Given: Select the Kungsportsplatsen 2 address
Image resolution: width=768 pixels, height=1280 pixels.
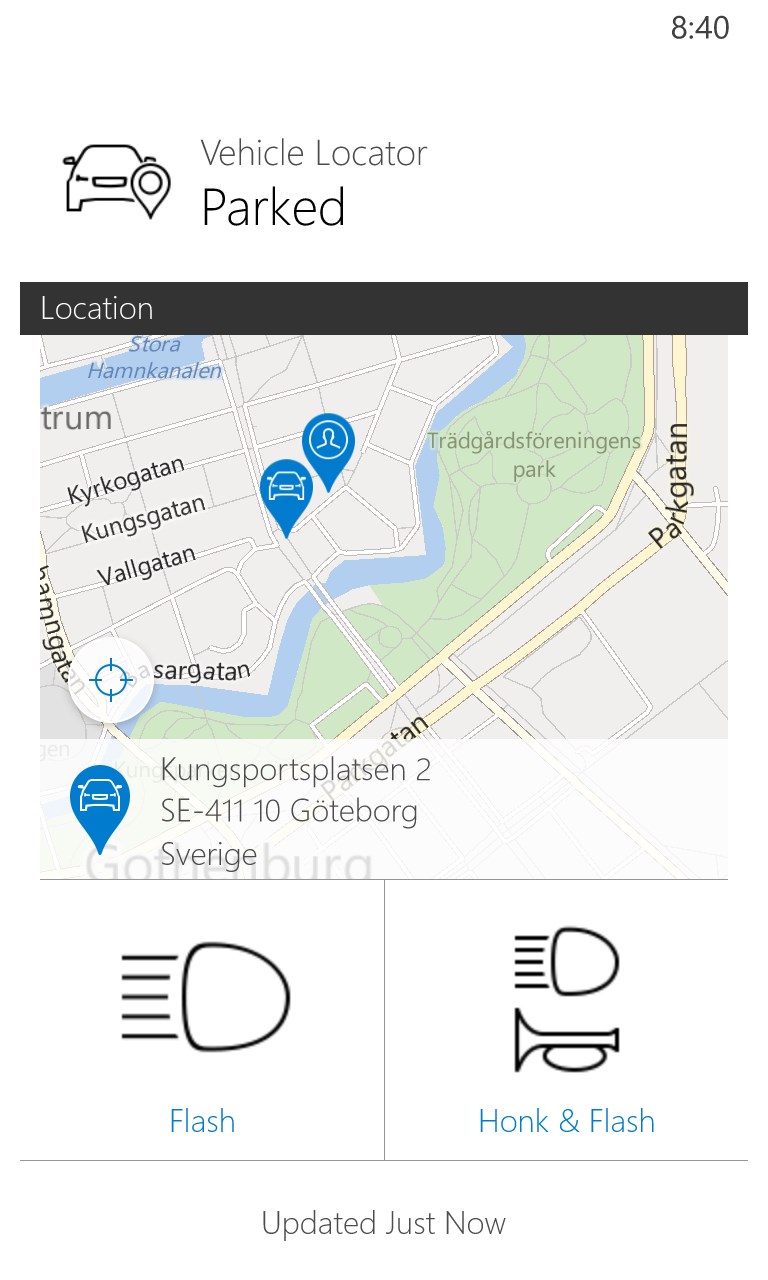Looking at the screenshot, I should tap(296, 770).
